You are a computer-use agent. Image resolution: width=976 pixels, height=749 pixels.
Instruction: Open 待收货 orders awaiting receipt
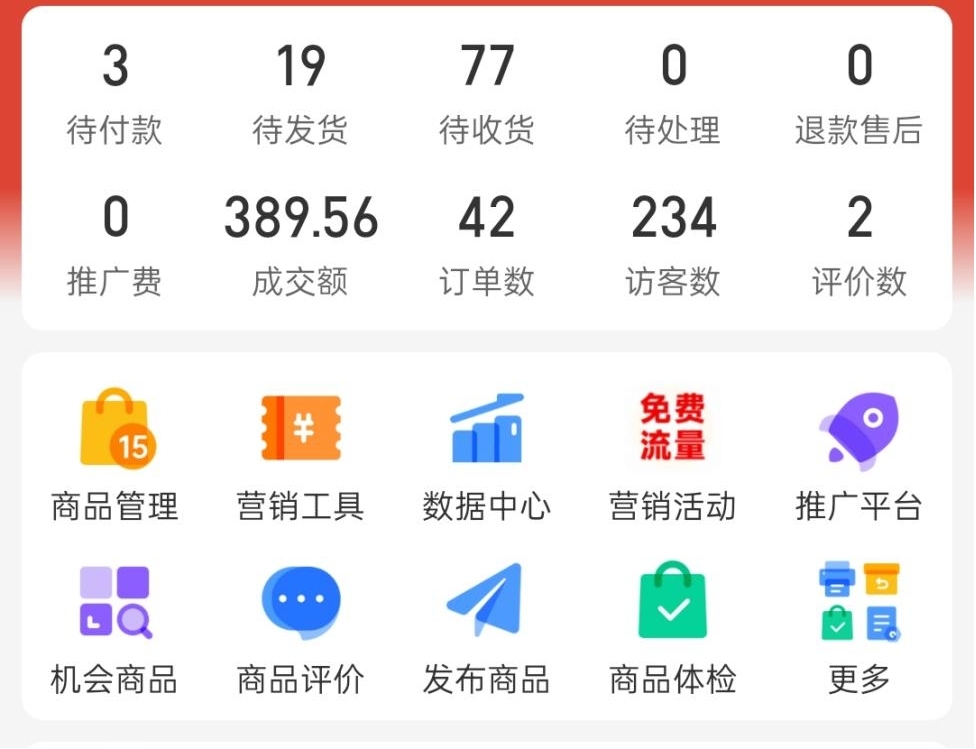487,96
